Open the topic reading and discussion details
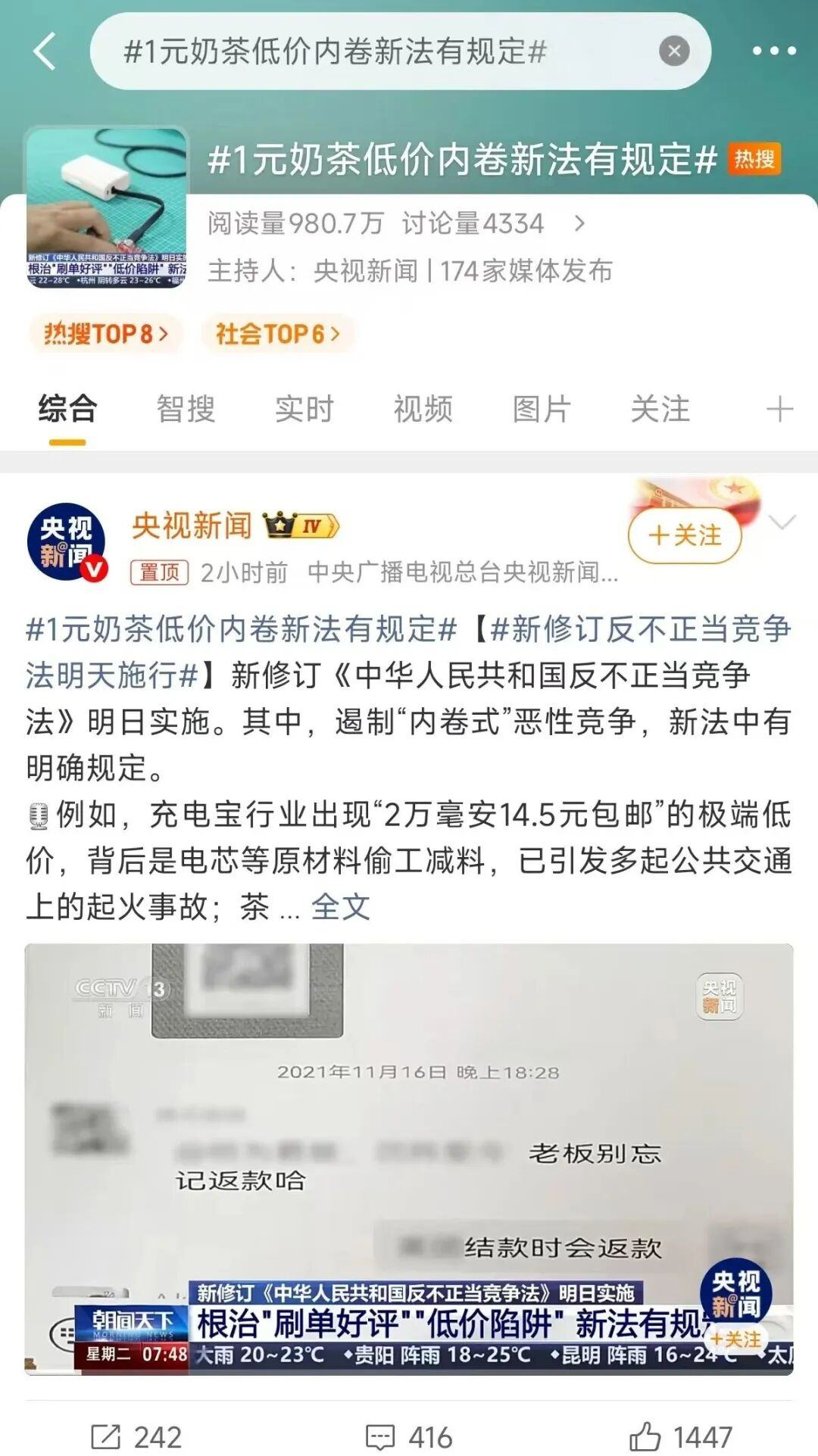 click(579, 223)
